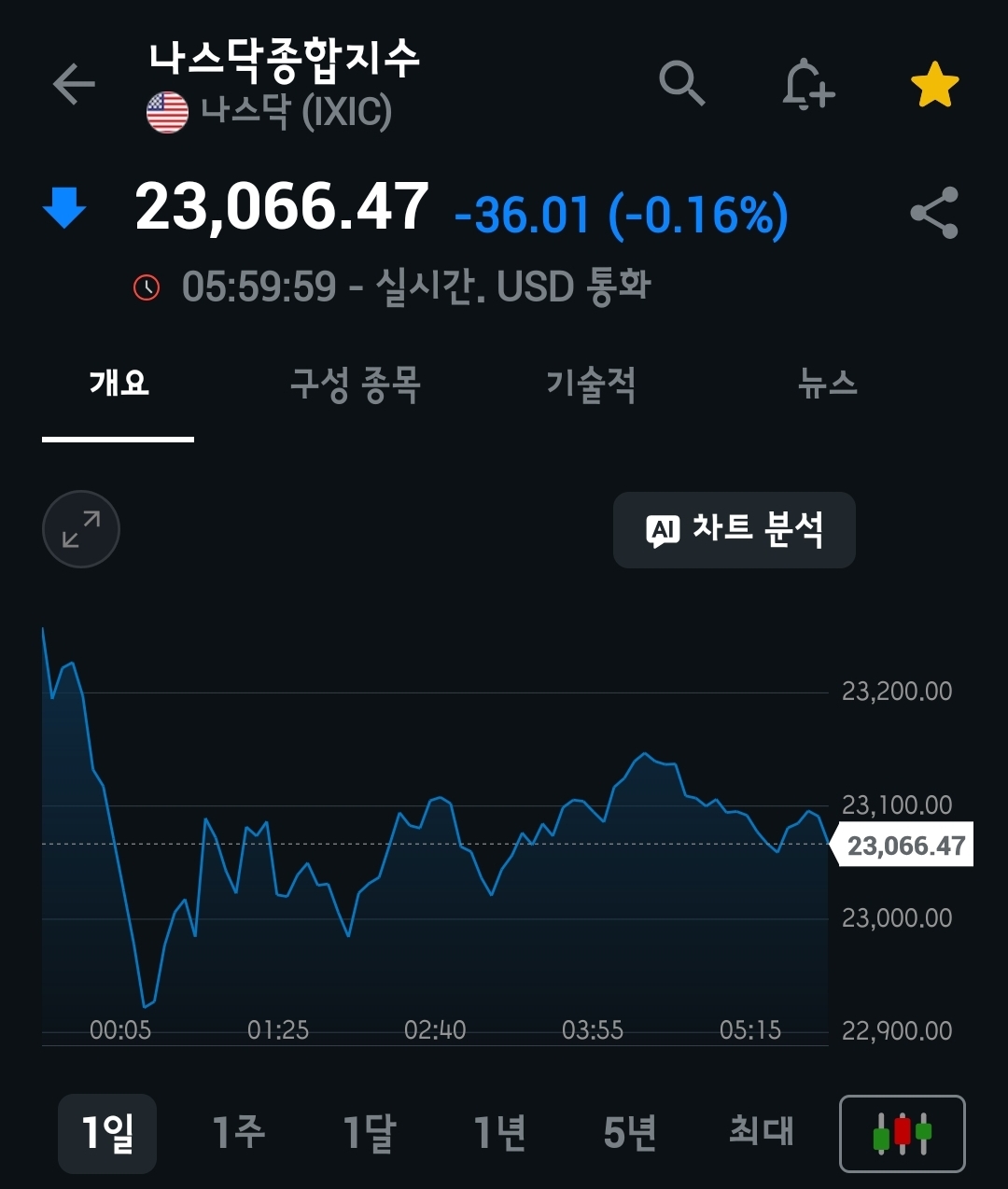Image resolution: width=1008 pixels, height=1189 pixels.
Task: Expand the chart to full screen
Action: click(81, 529)
